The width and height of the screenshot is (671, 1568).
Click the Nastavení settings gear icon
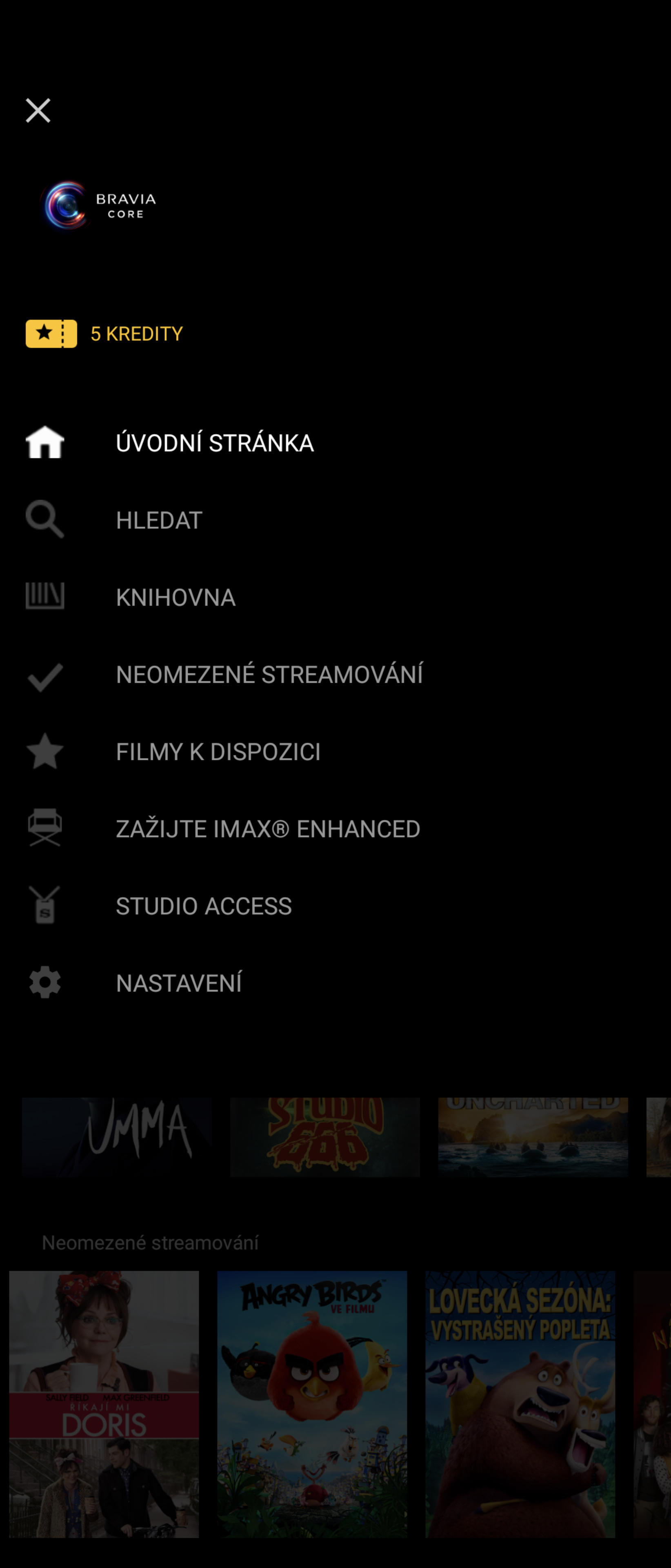pyautogui.click(x=44, y=982)
